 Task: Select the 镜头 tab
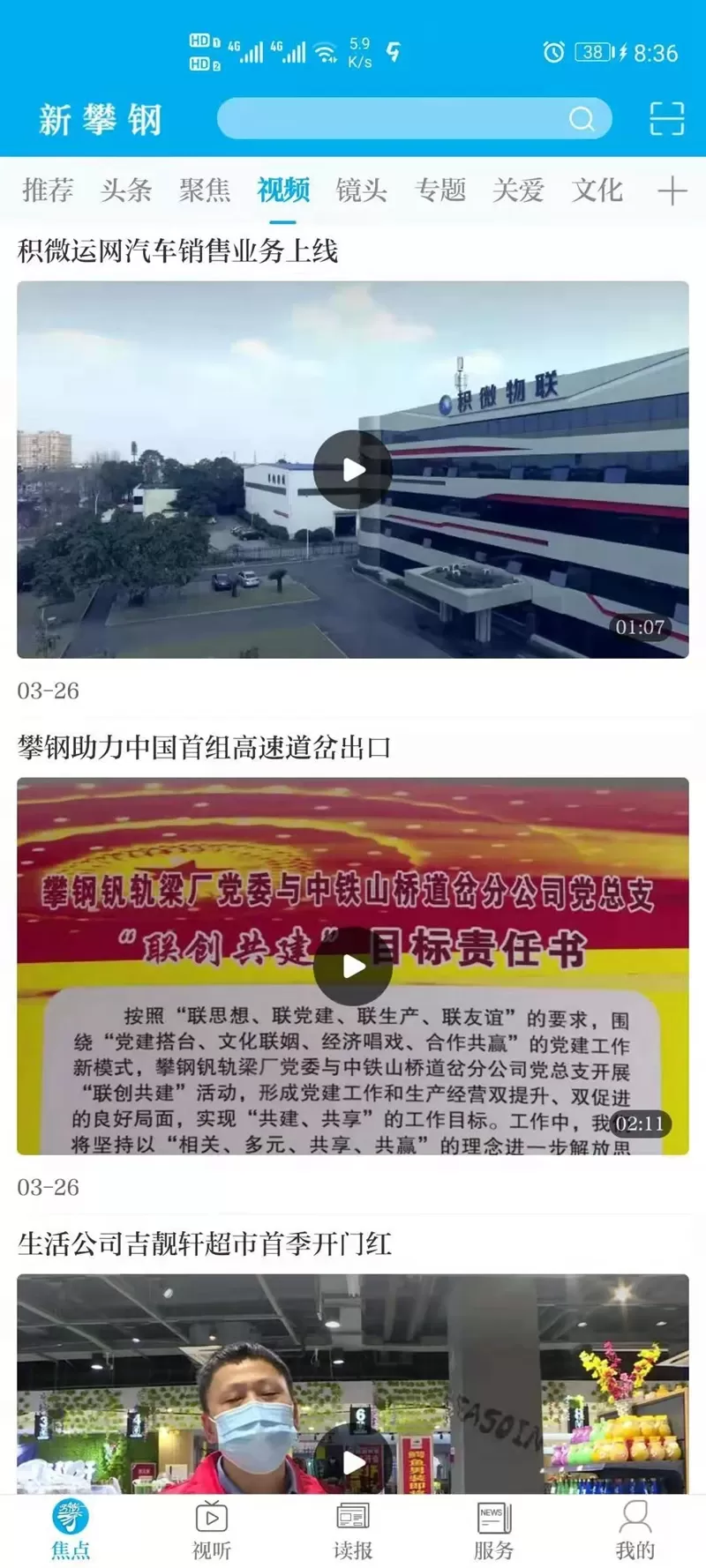[362, 190]
